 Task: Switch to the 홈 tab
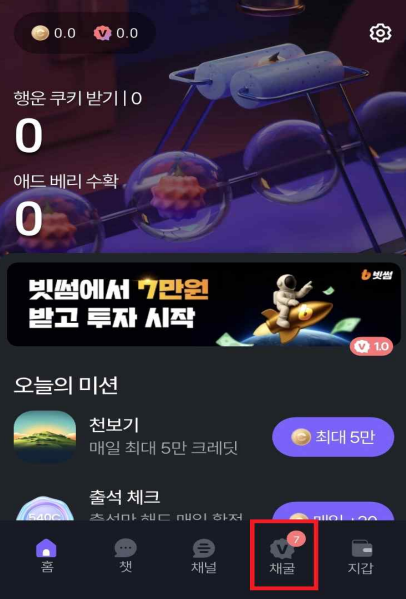pos(47,556)
